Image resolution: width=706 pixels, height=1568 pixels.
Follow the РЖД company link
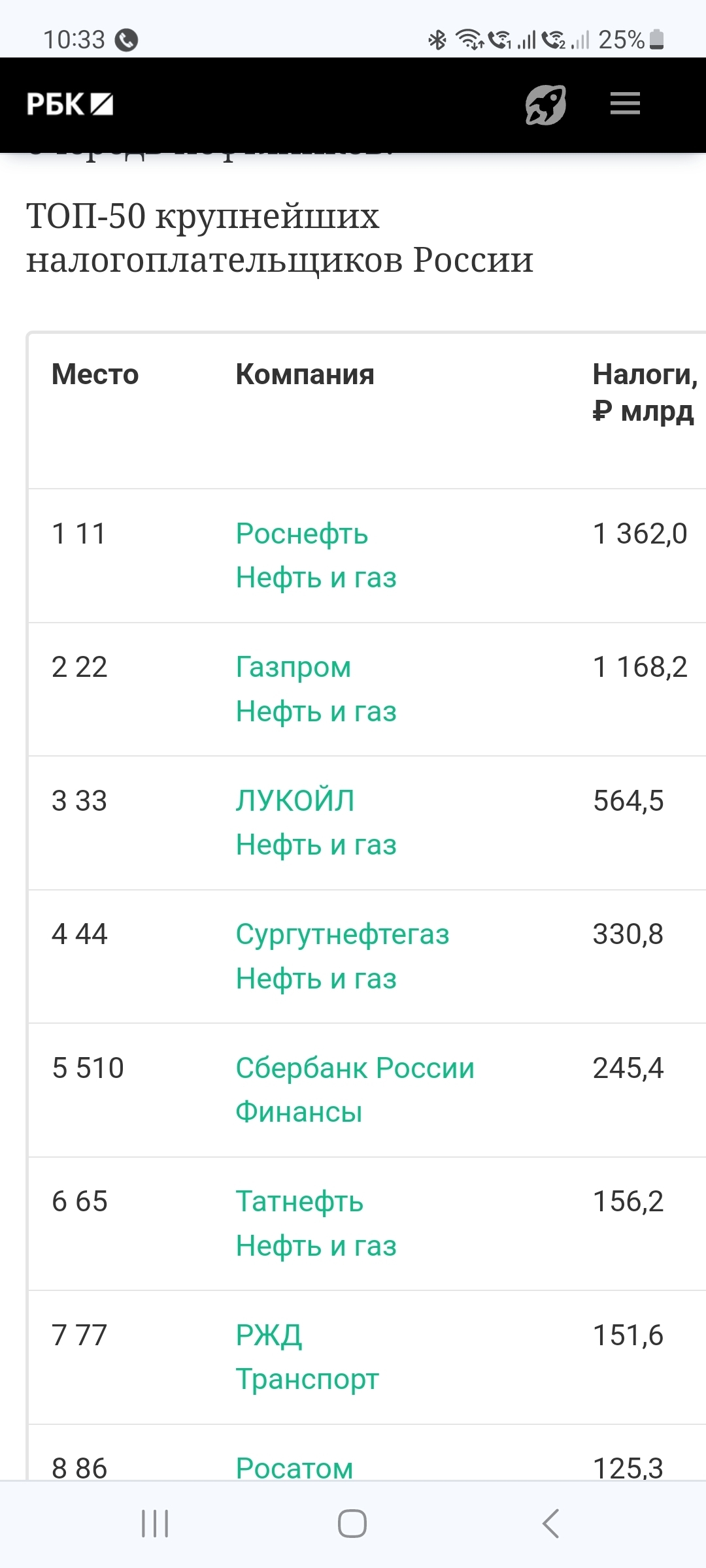point(269,1335)
